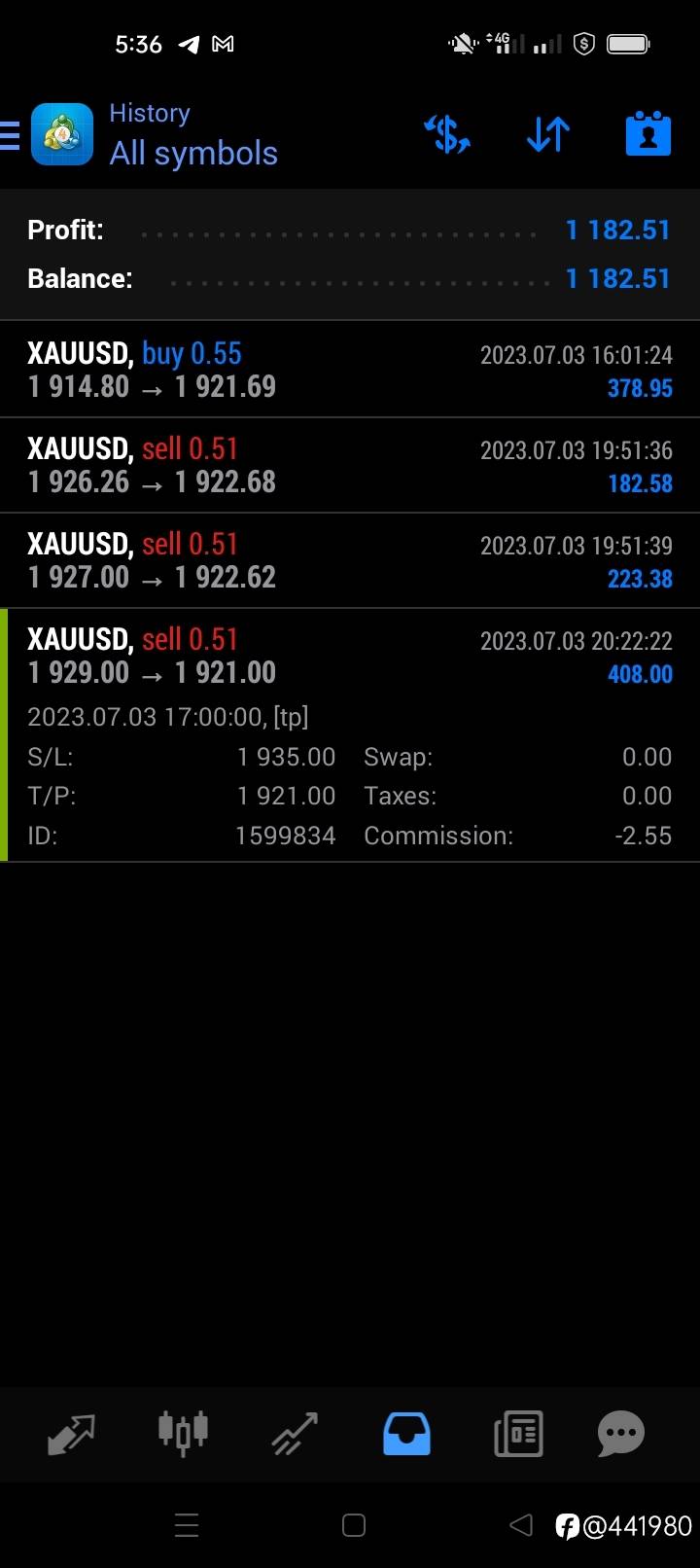Tap the system home button
The width and height of the screenshot is (700, 1568).
coord(354,1525)
